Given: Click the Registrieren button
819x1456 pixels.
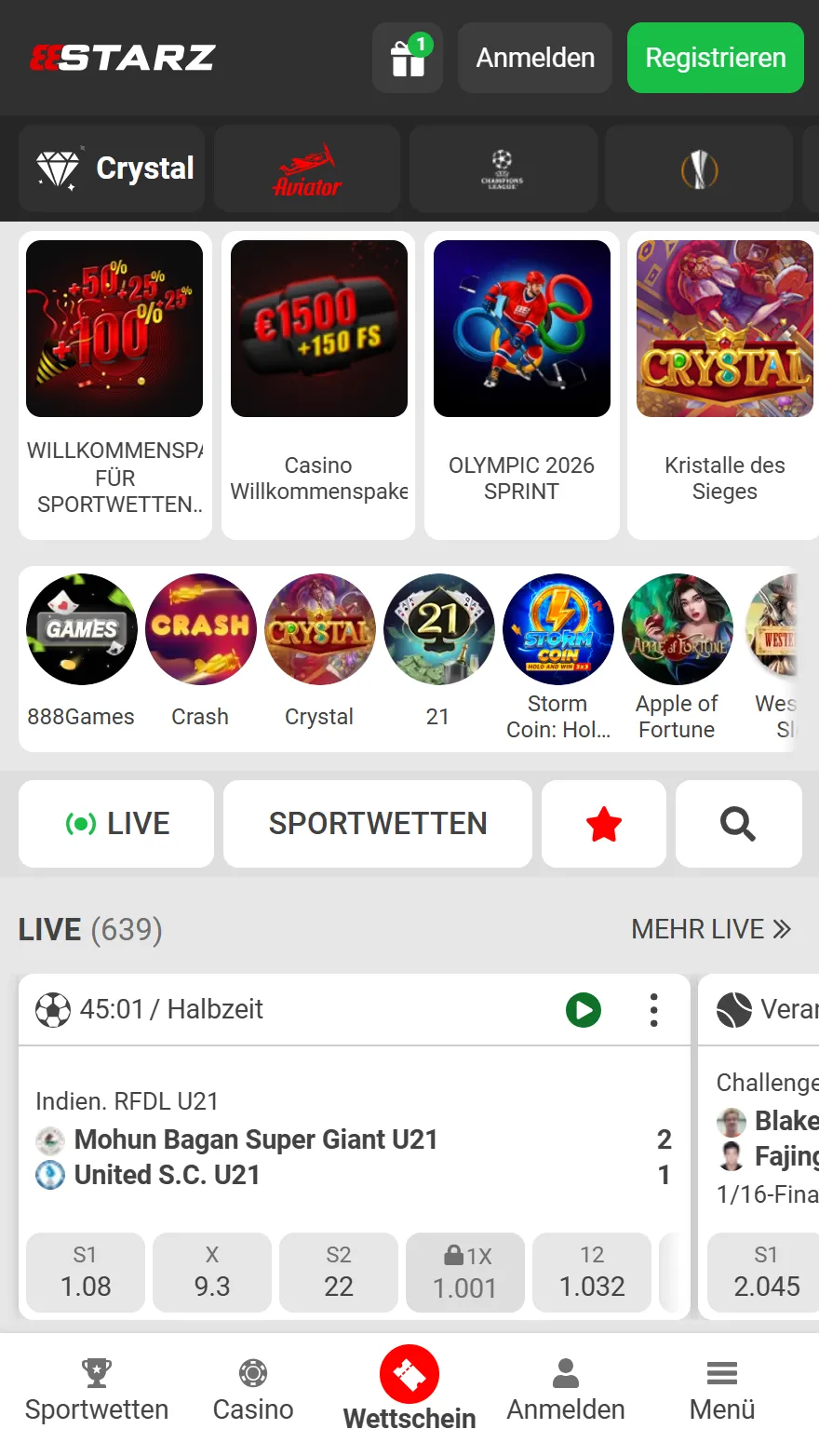Looking at the screenshot, I should click(715, 58).
